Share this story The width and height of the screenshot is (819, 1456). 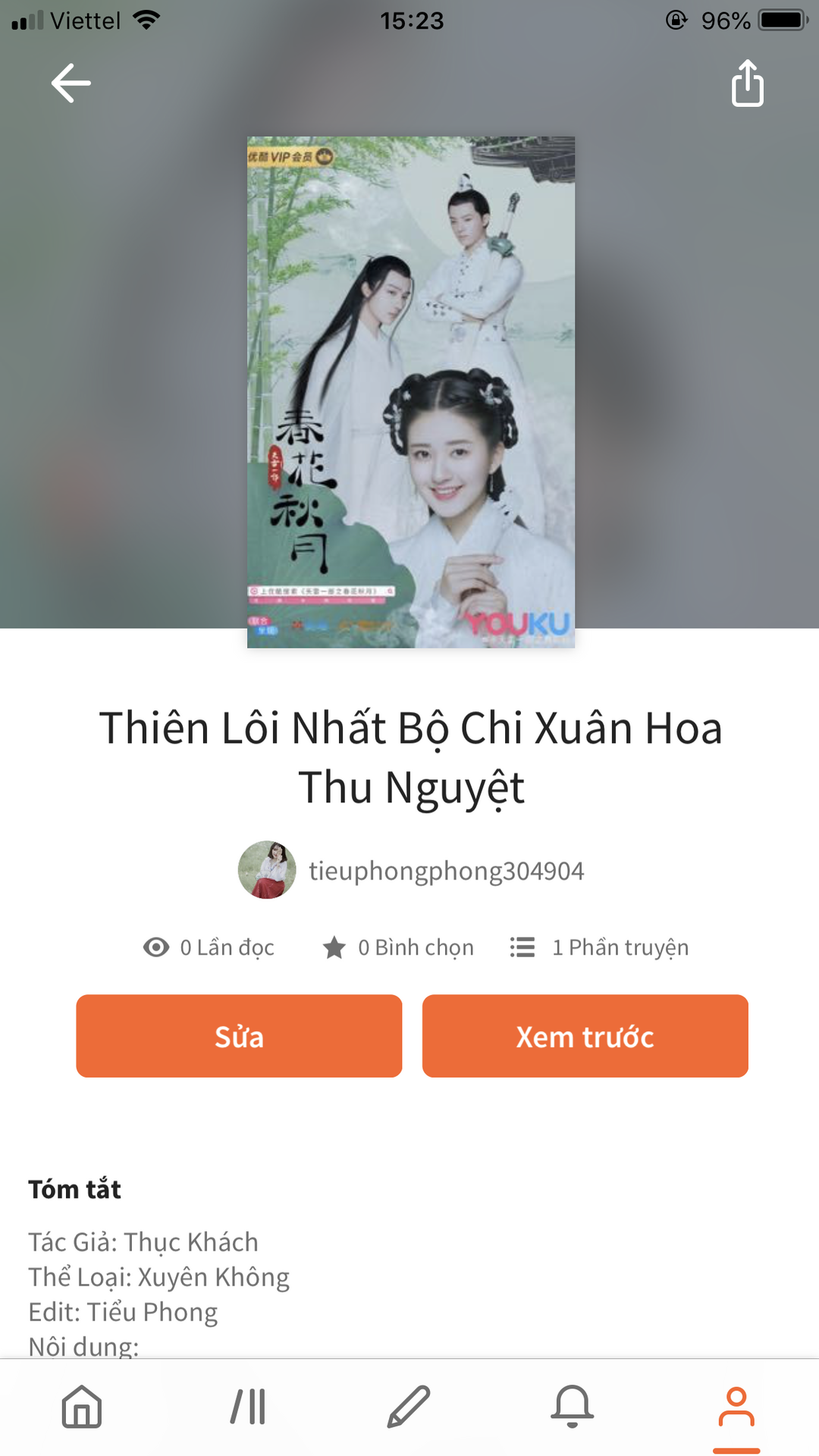747,83
